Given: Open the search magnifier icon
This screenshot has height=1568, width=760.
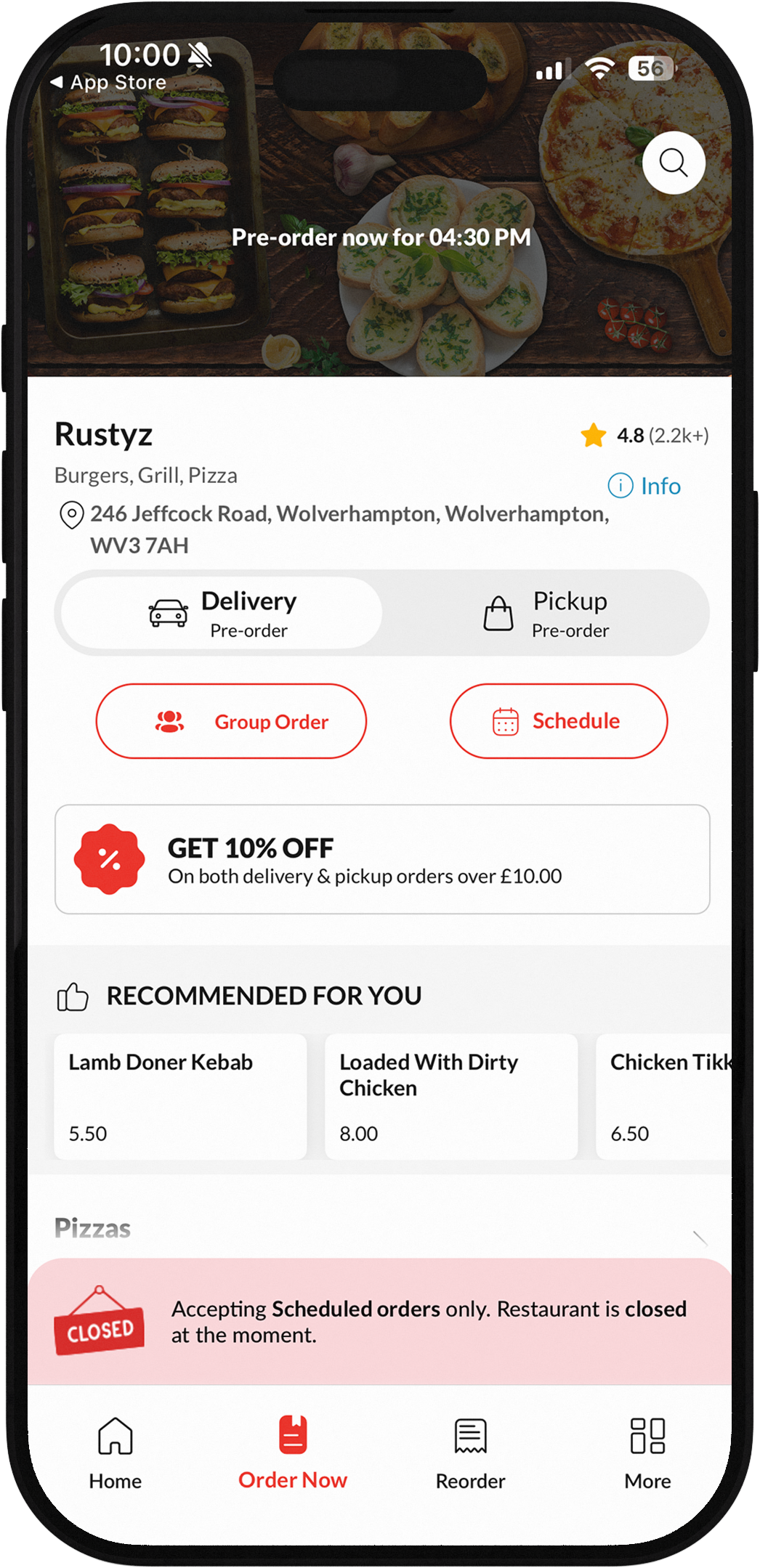Looking at the screenshot, I should tap(674, 163).
